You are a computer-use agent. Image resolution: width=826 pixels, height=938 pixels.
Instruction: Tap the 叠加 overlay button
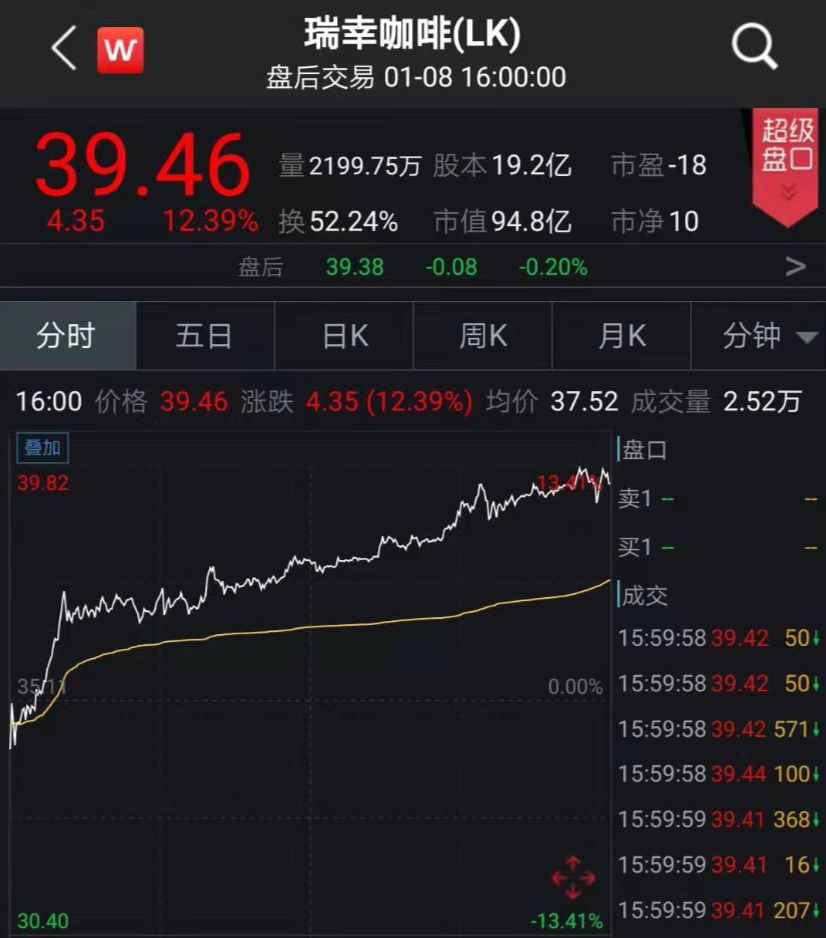pos(42,449)
